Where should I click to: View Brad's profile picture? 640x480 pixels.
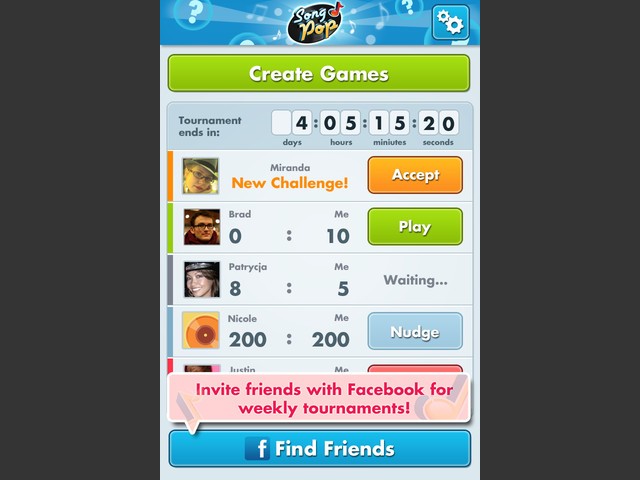[x=201, y=227]
